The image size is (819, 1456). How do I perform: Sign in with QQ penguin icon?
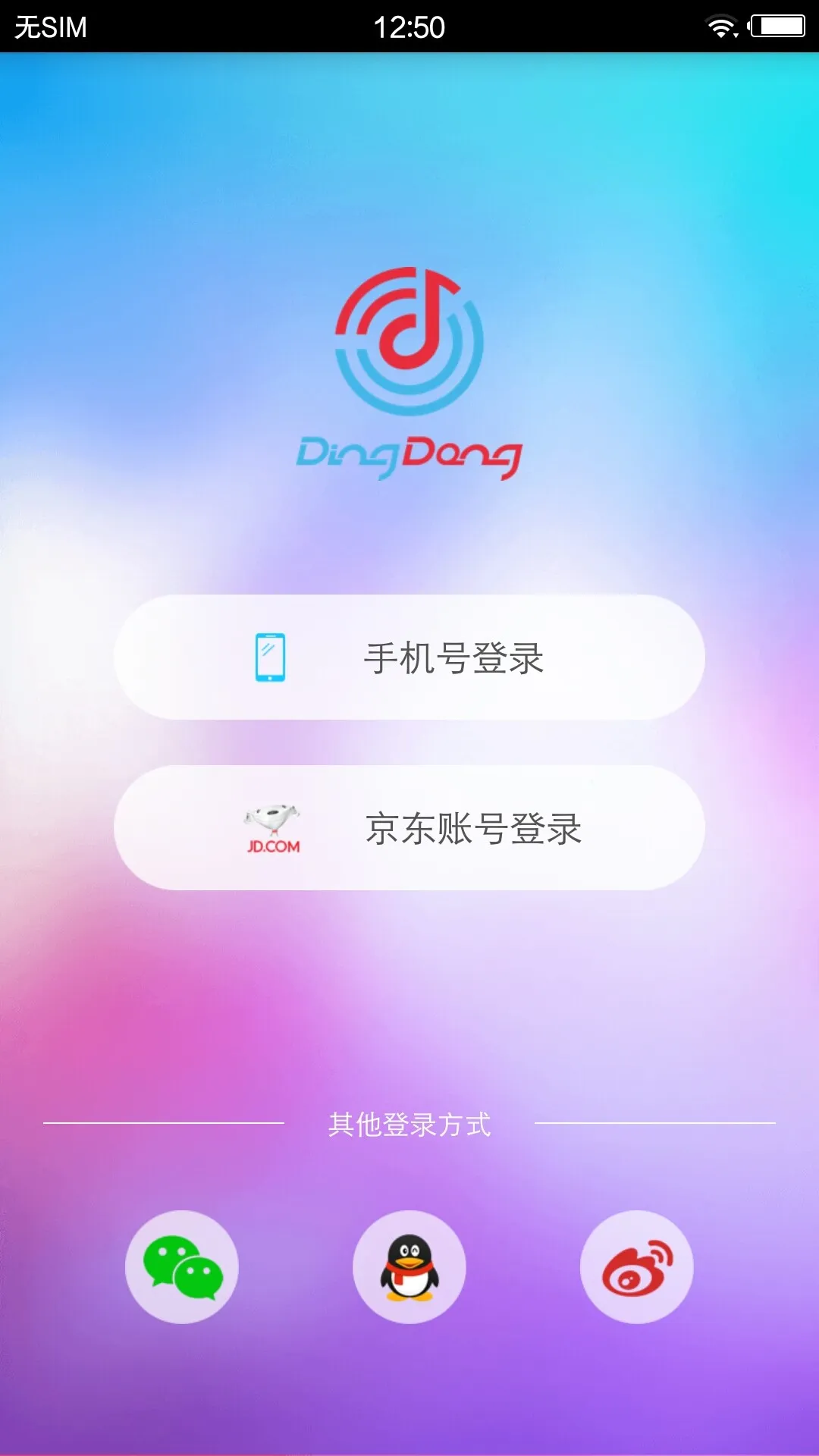tap(409, 1267)
